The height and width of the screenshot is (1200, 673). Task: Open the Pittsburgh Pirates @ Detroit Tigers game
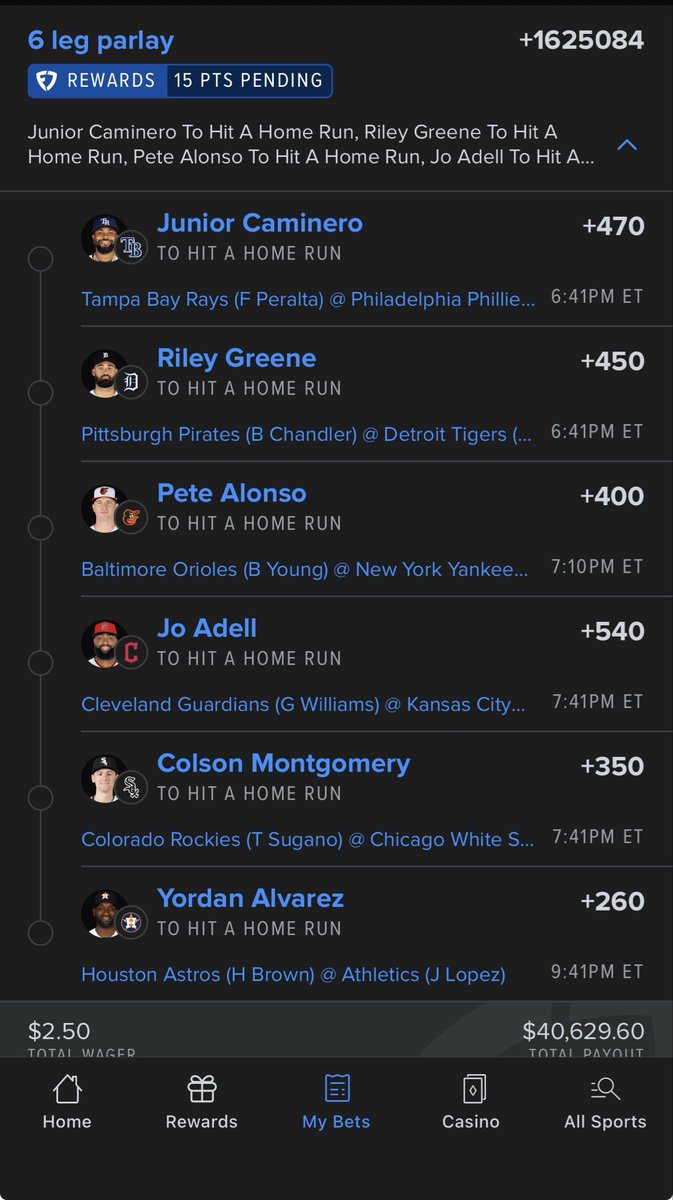click(307, 434)
